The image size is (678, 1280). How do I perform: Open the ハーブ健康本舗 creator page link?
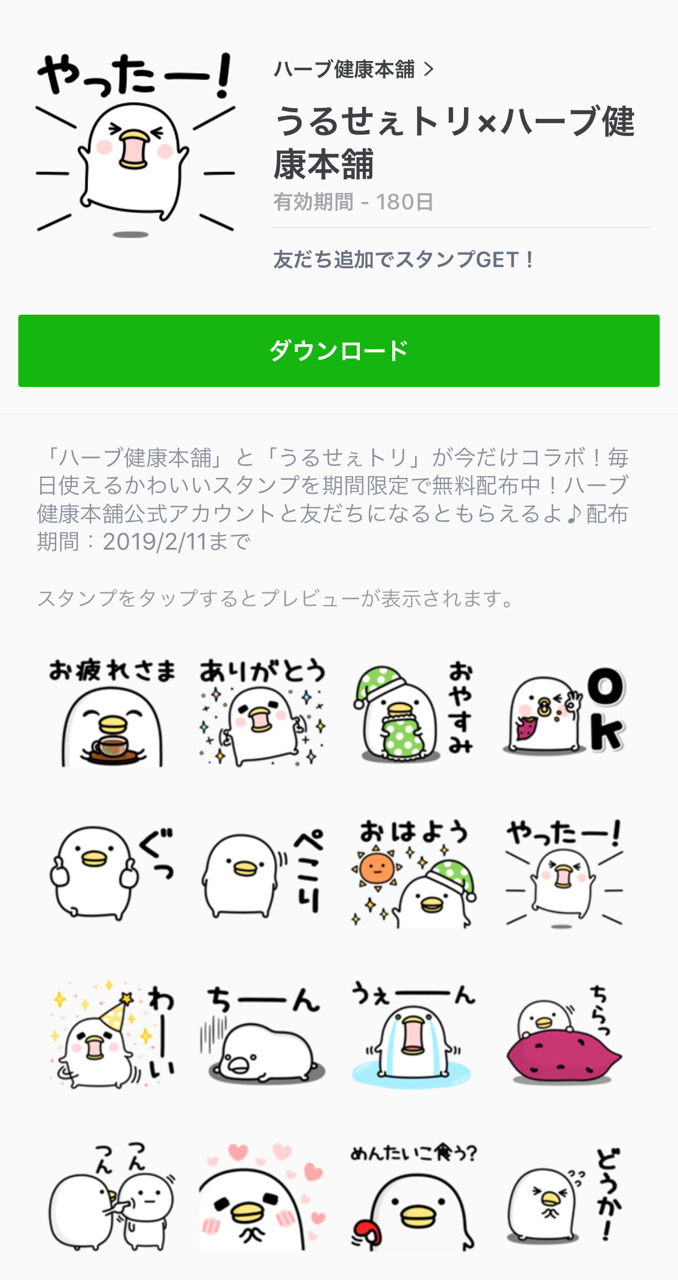[353, 69]
